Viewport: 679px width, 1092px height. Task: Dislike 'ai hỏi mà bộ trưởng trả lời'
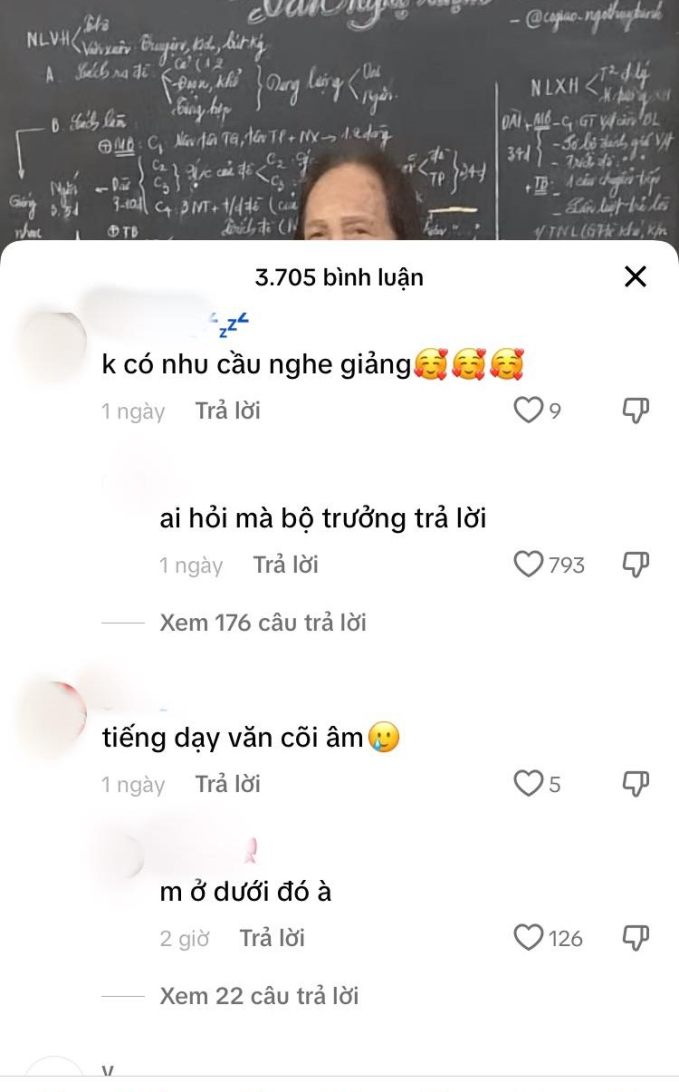[x=636, y=565]
